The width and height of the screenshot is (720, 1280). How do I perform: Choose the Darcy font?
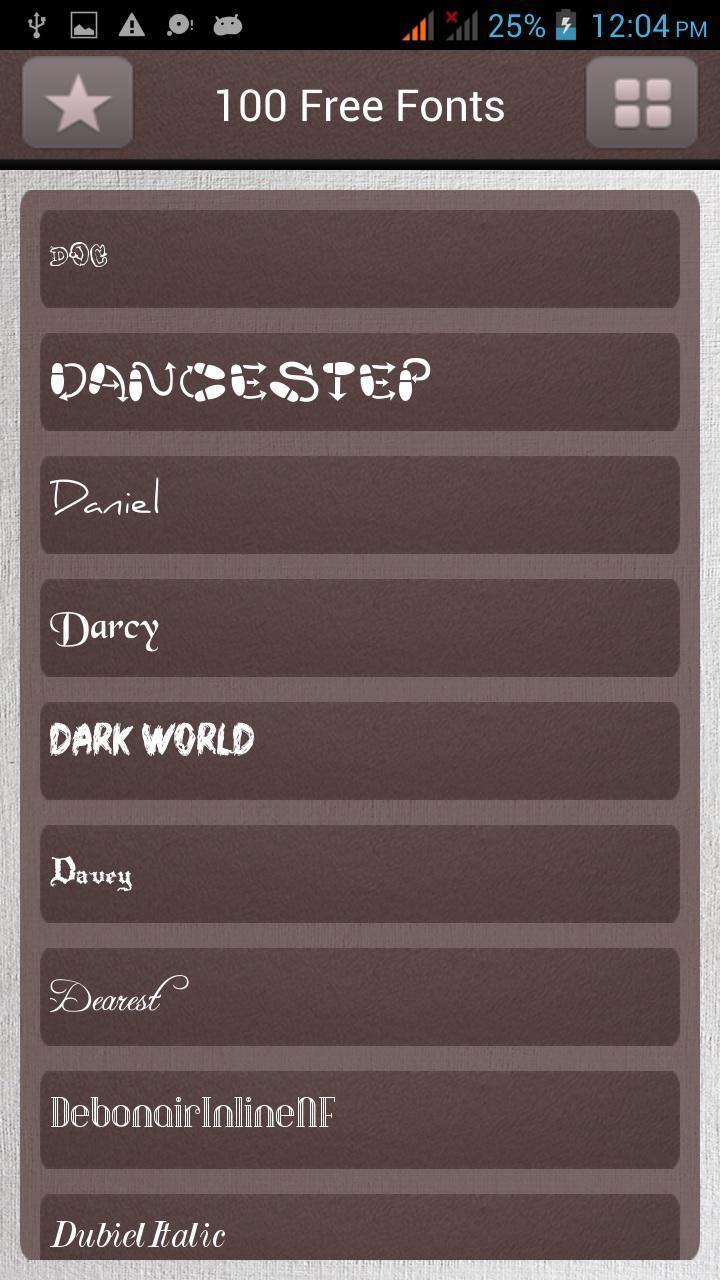[360, 627]
